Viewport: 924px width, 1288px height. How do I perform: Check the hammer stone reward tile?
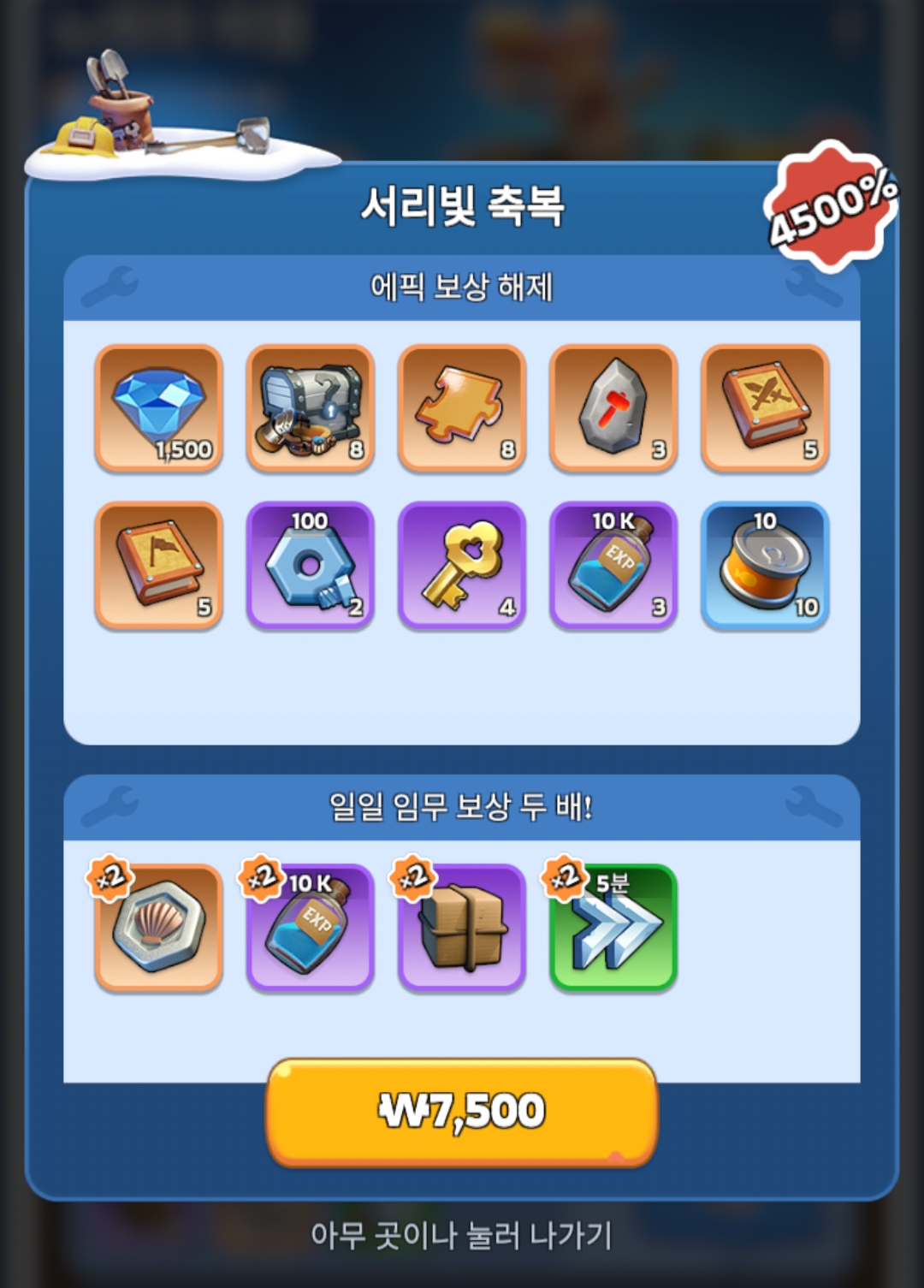613,408
